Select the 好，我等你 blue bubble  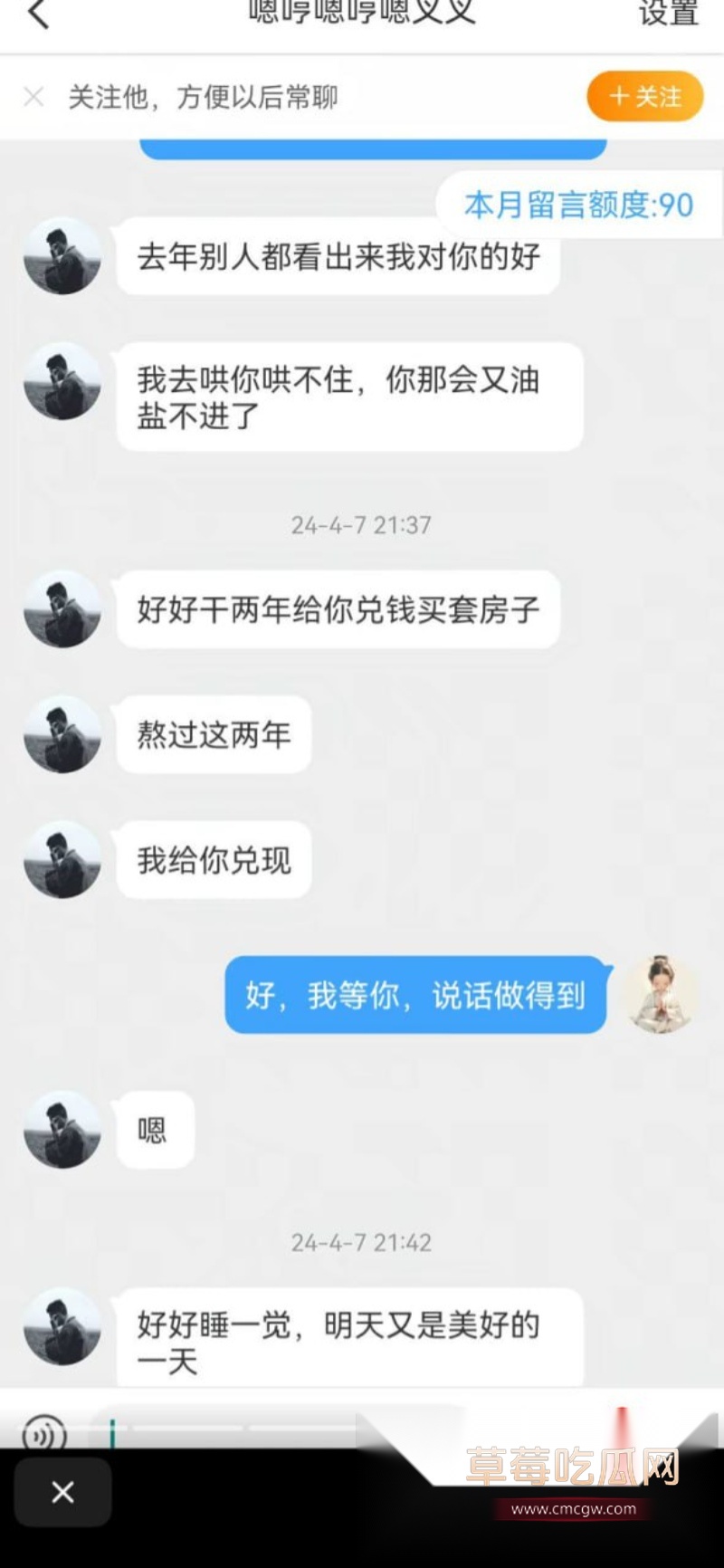click(x=416, y=996)
